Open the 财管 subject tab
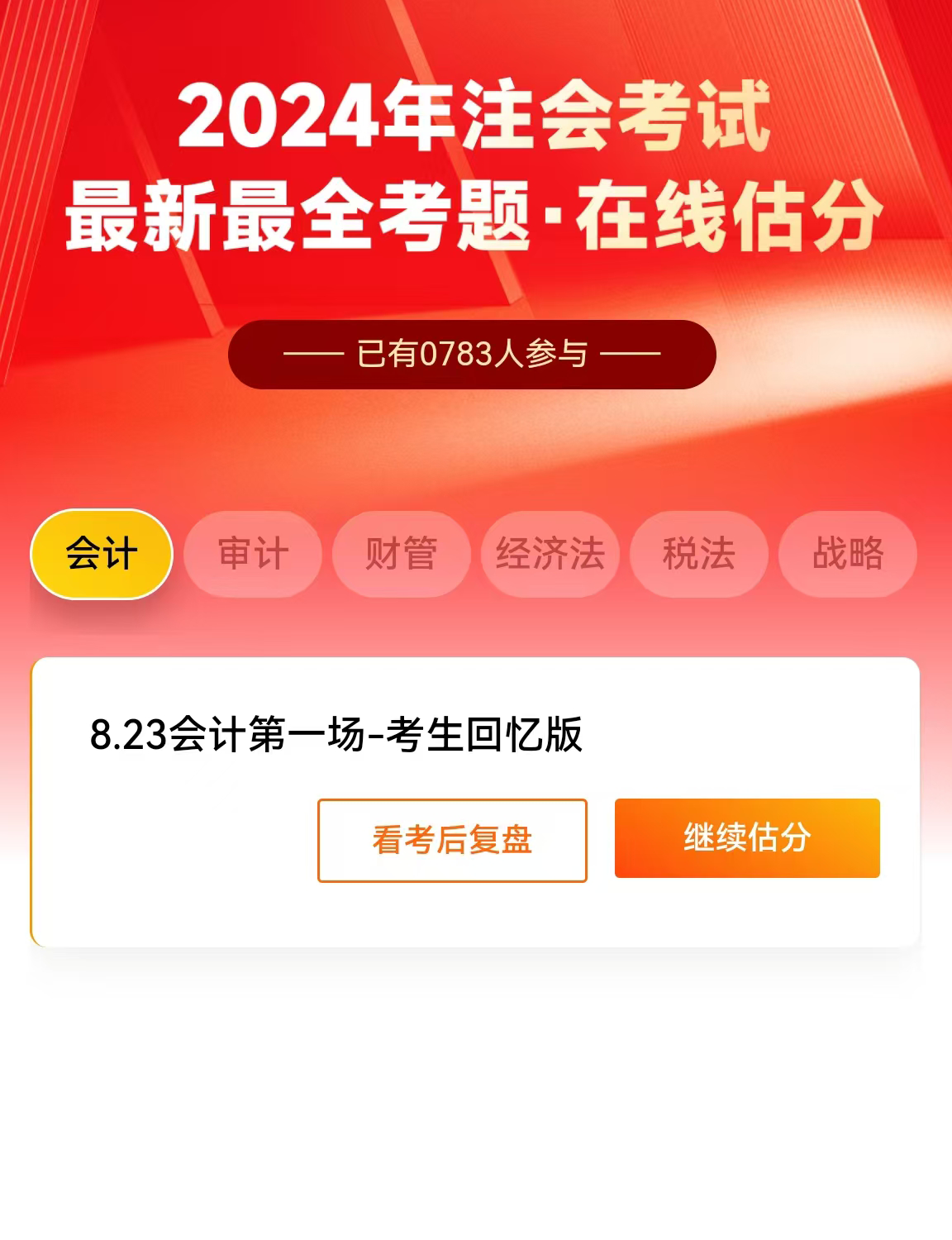 tap(402, 554)
